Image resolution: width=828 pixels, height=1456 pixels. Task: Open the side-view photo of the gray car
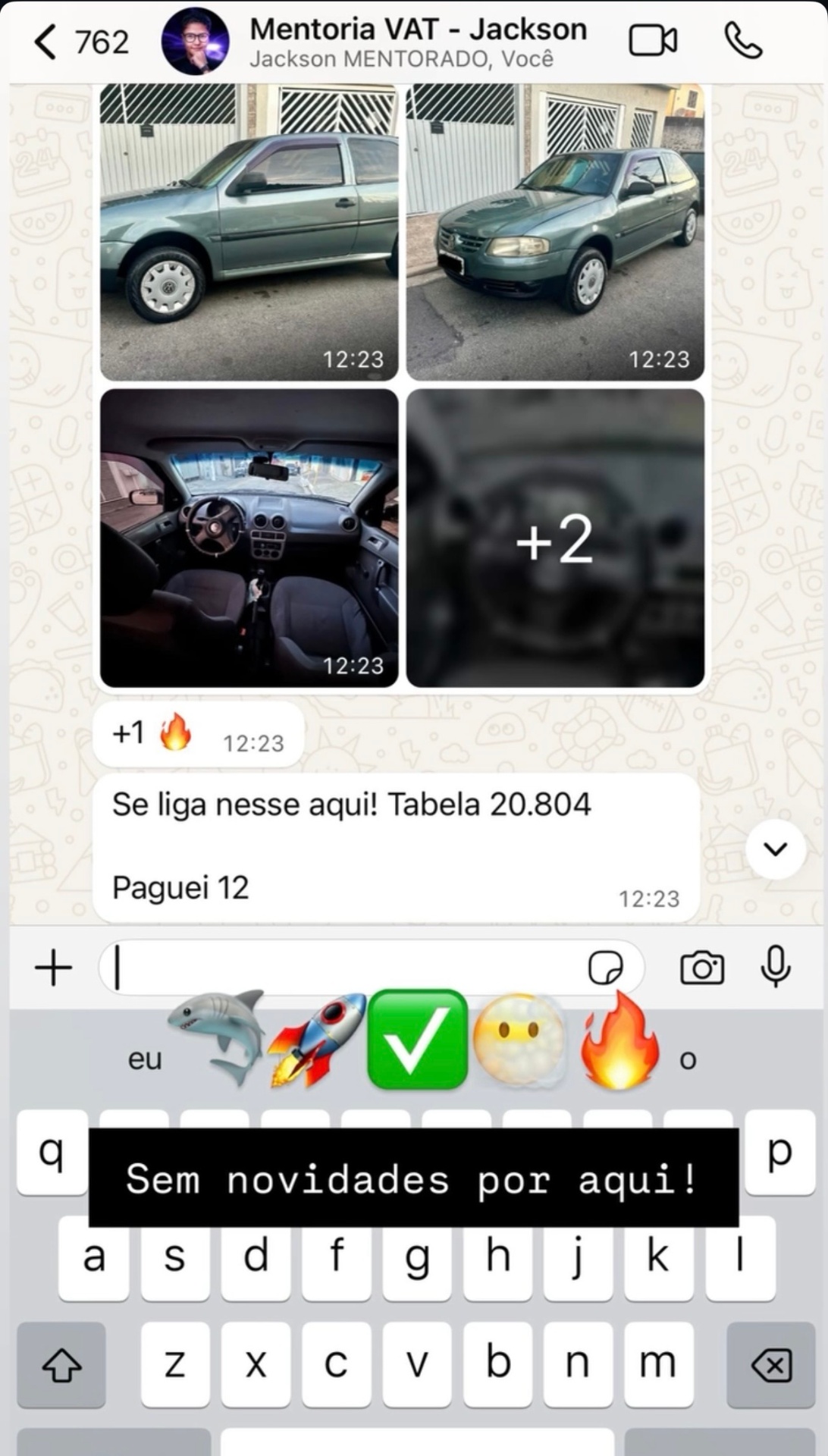(x=249, y=231)
